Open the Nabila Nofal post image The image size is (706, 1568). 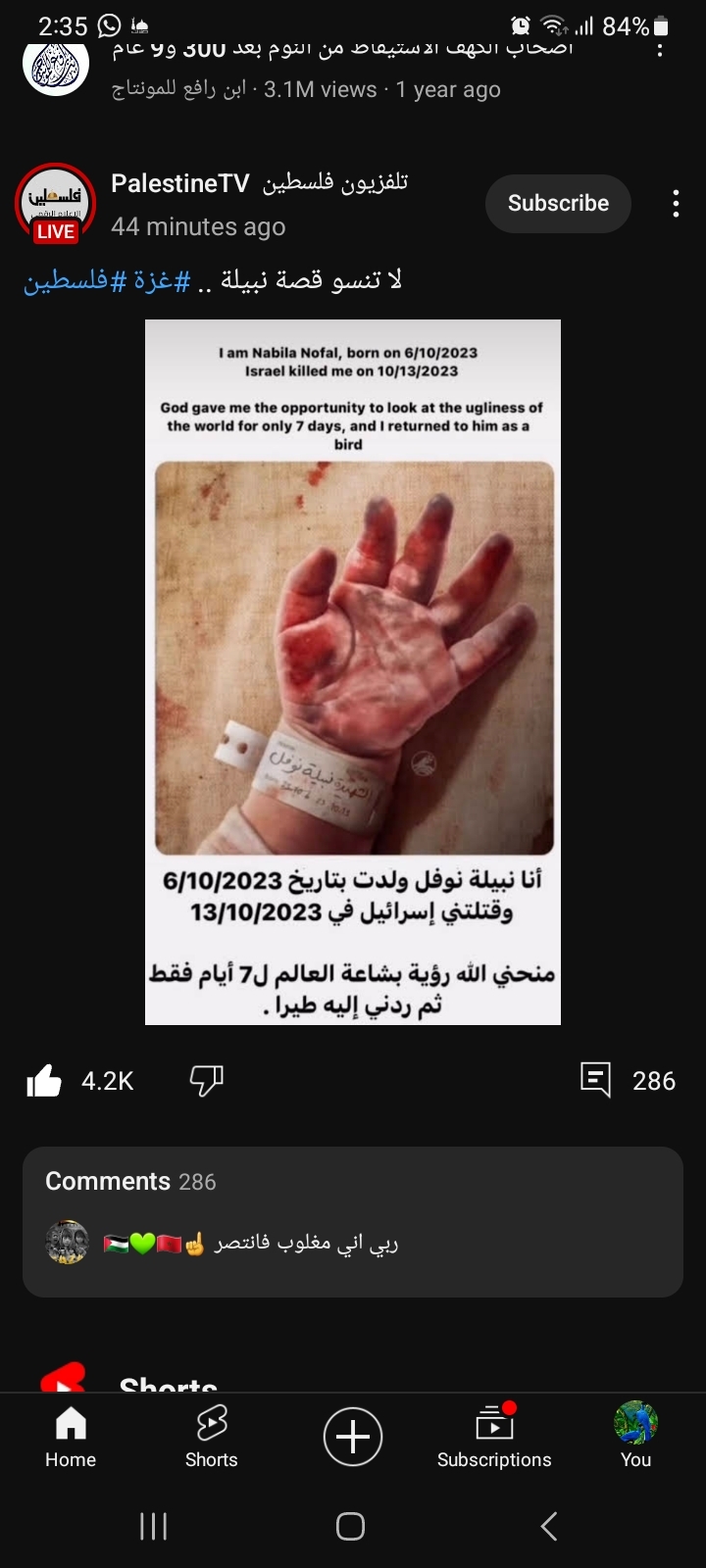[353, 672]
